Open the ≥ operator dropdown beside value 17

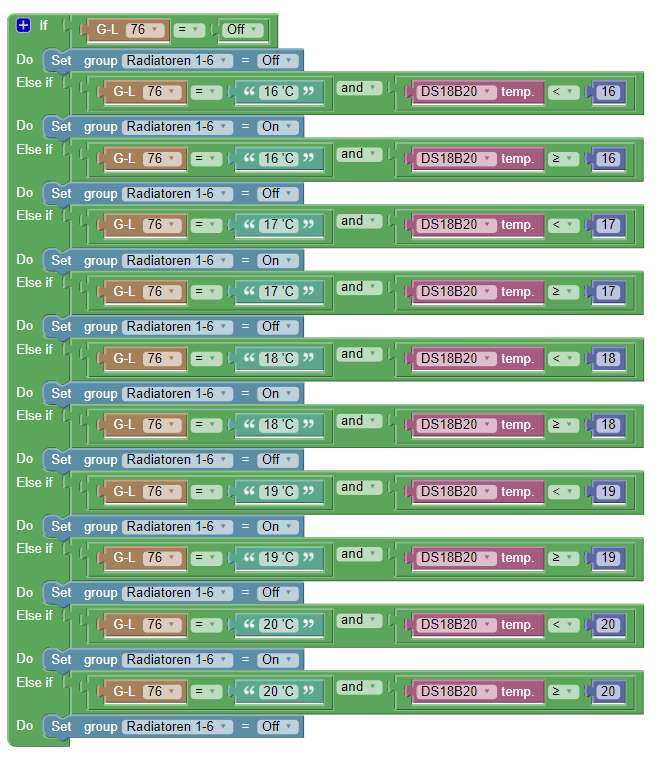click(x=565, y=292)
